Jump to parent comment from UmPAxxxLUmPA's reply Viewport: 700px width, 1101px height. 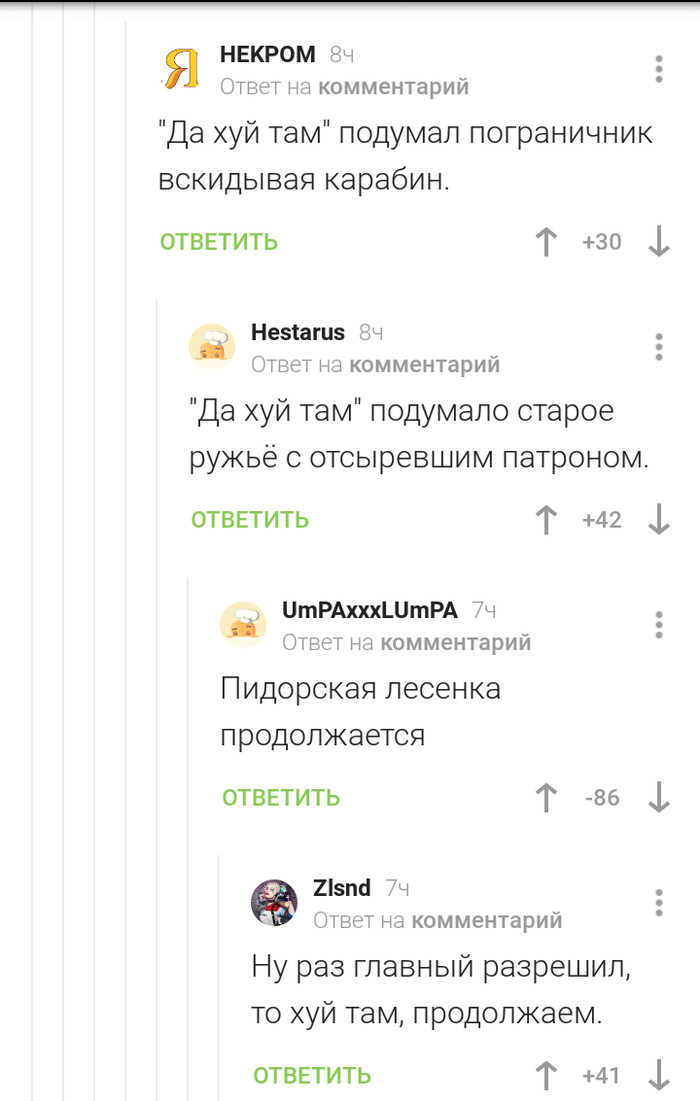coord(455,642)
